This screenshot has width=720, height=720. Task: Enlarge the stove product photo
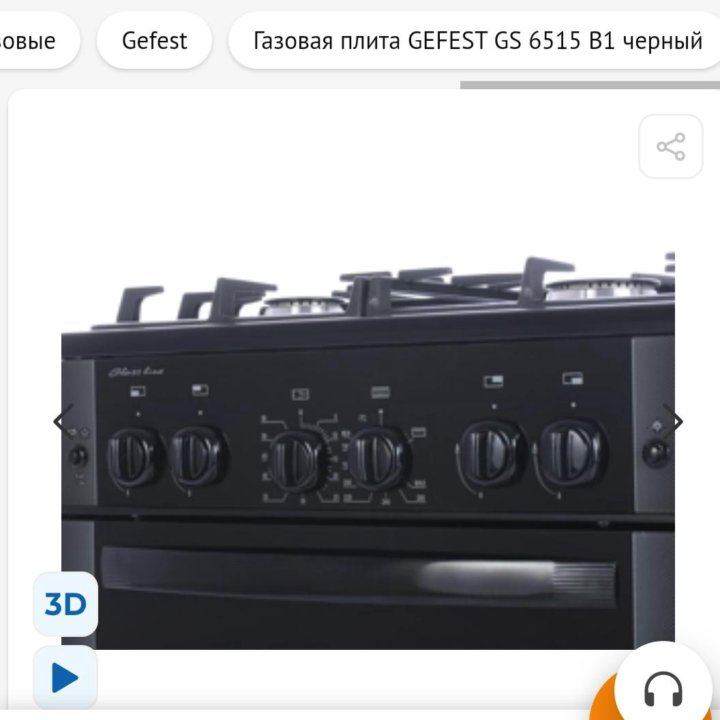tap(368, 450)
